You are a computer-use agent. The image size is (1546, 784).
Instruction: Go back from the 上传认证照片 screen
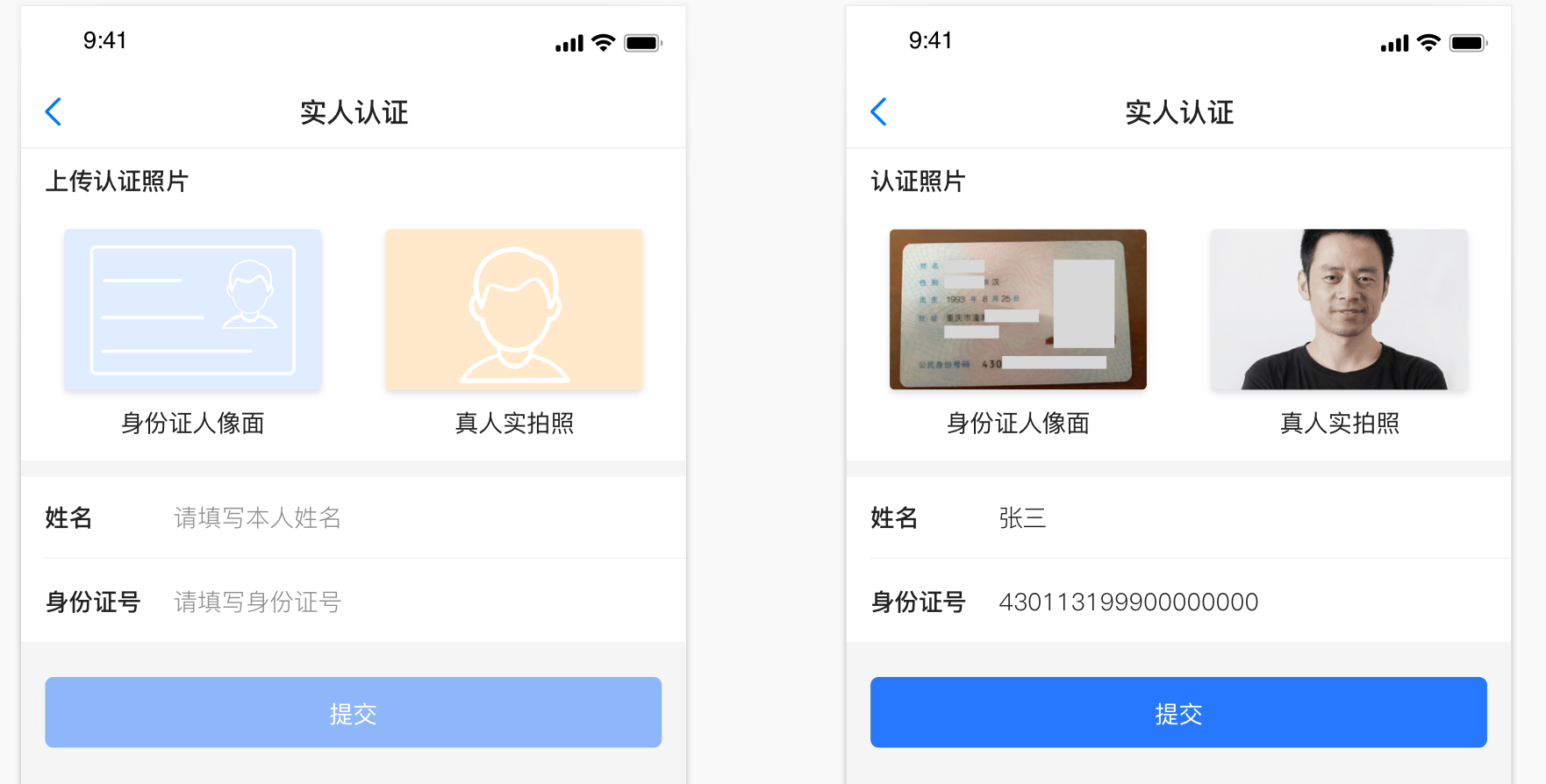54,112
